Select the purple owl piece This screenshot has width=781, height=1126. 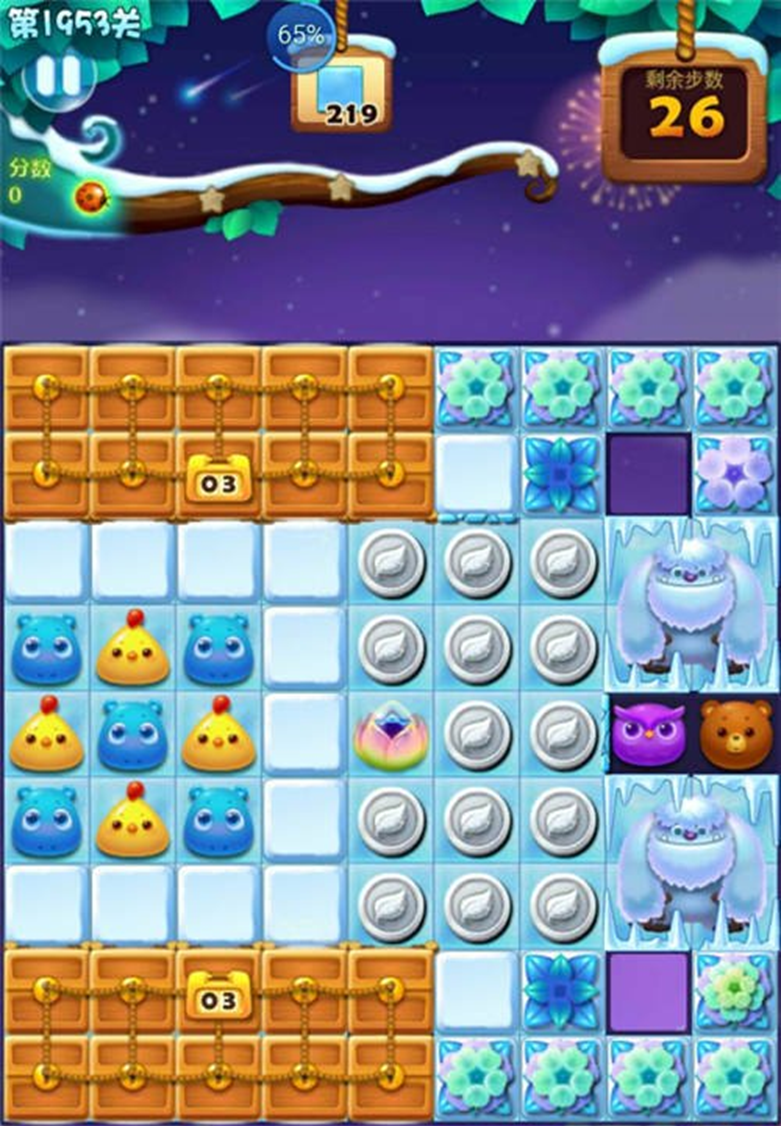648,734
